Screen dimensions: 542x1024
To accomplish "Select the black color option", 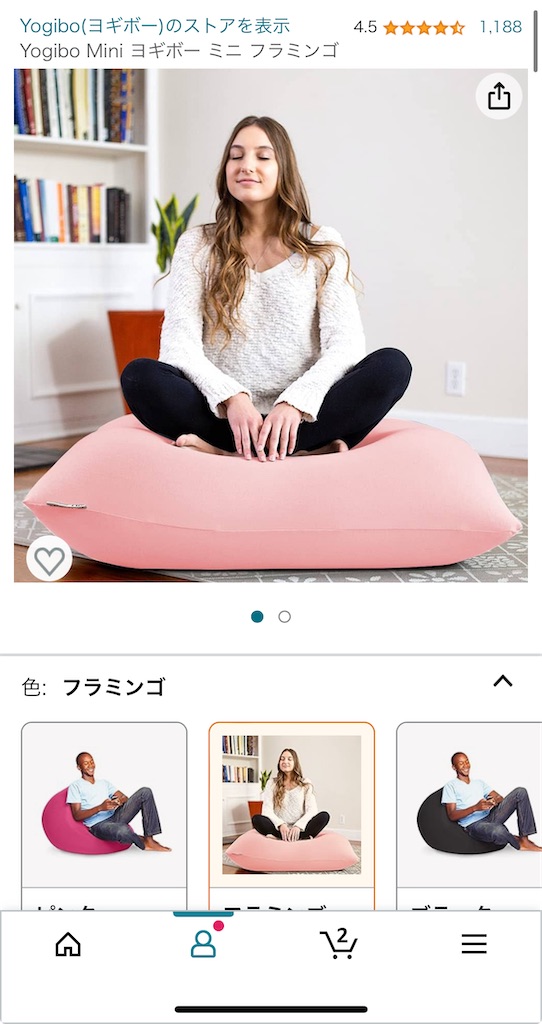I will pyautogui.click(x=469, y=816).
